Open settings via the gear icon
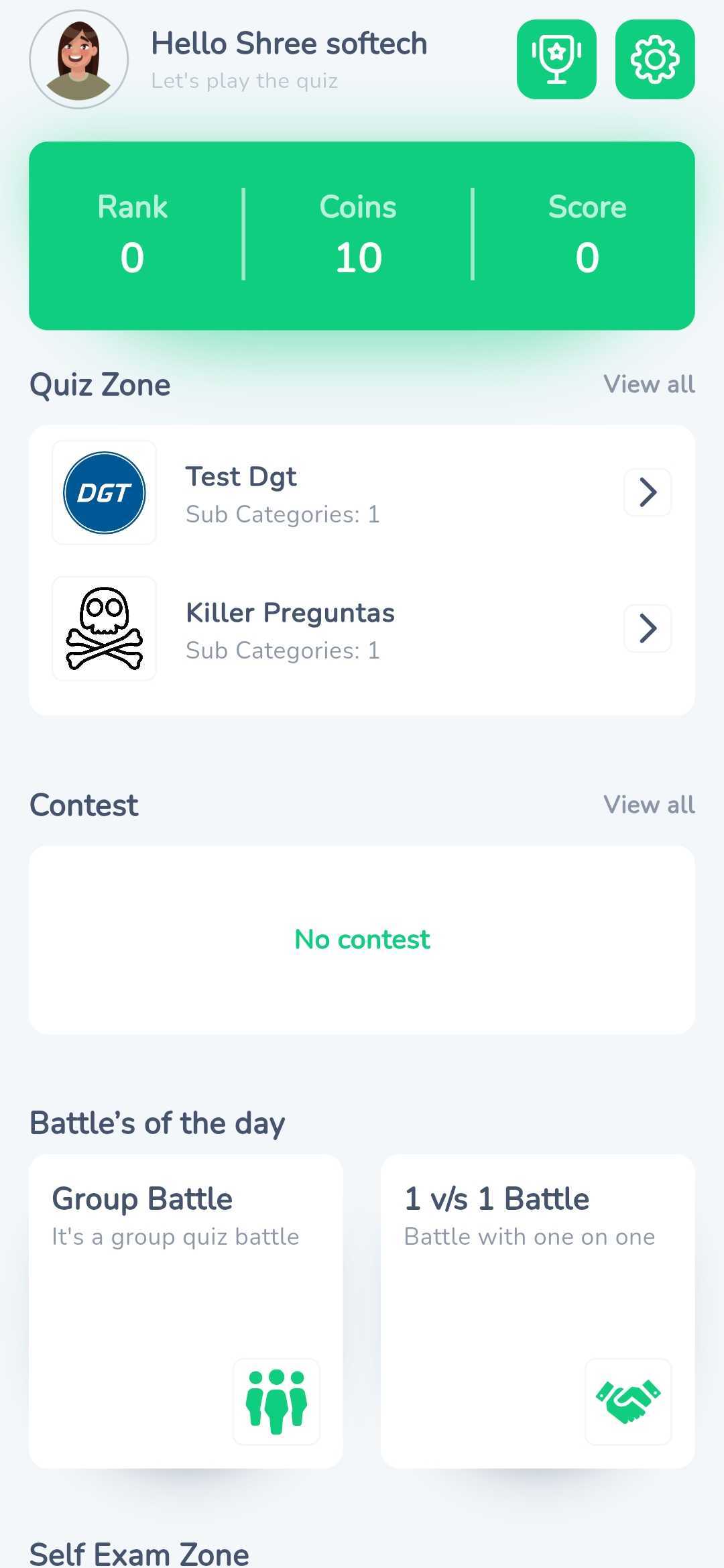Image resolution: width=724 pixels, height=1568 pixels. coord(655,59)
